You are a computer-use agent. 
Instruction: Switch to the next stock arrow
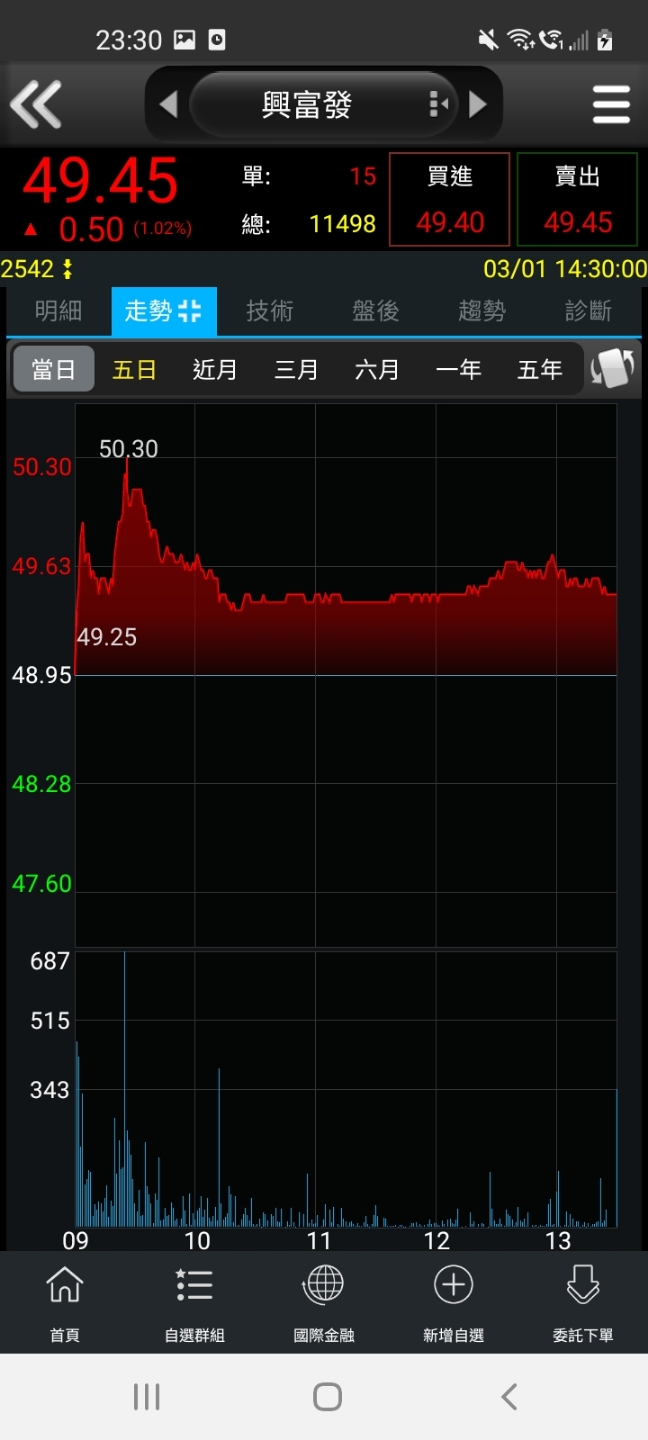478,104
